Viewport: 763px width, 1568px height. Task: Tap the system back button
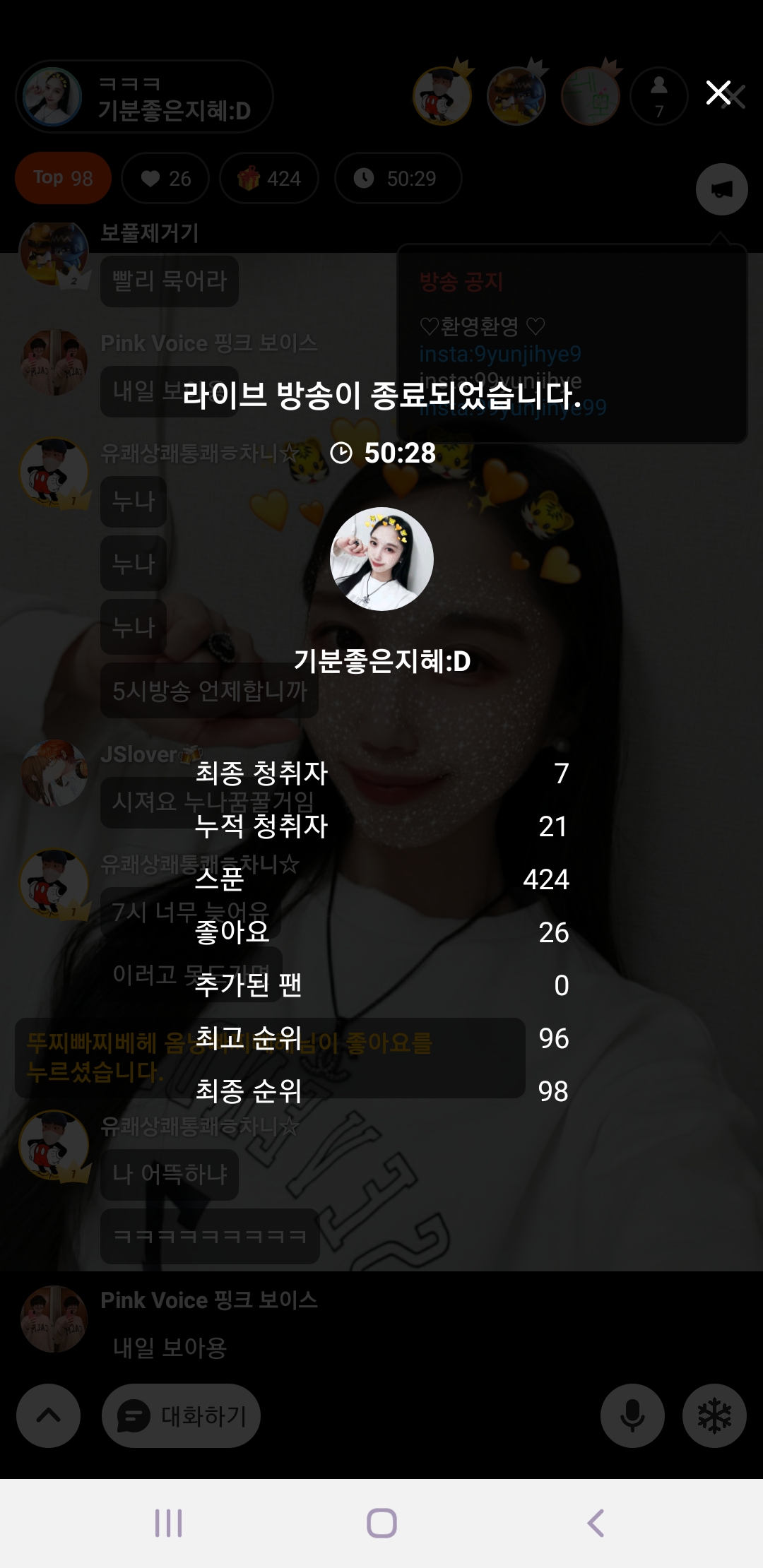pos(595,1523)
